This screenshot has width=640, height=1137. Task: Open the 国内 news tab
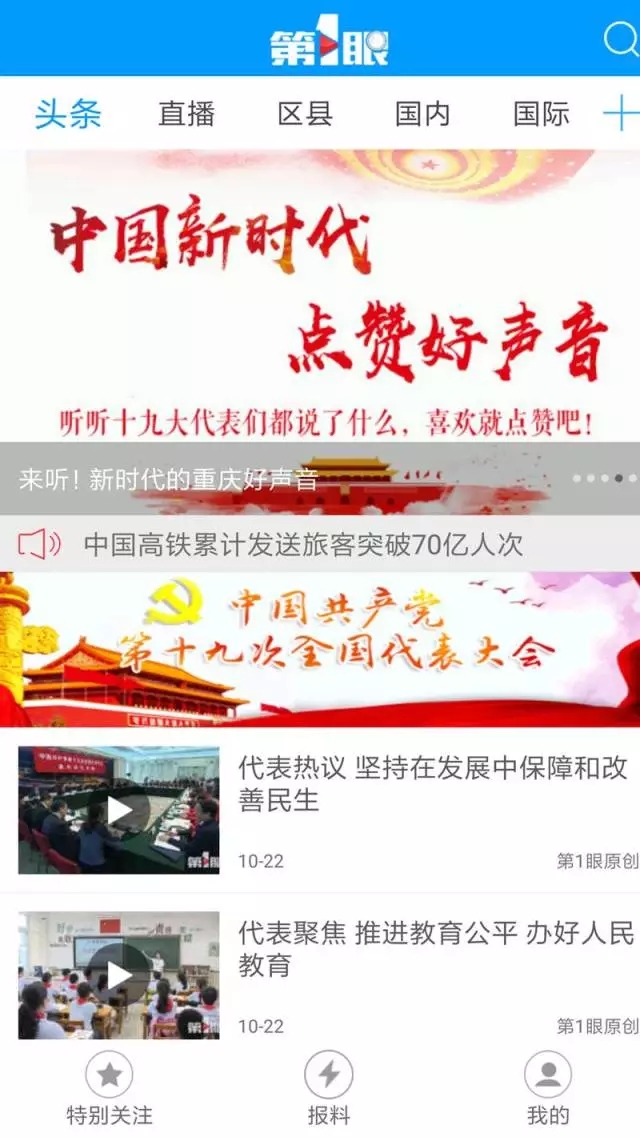(x=423, y=113)
